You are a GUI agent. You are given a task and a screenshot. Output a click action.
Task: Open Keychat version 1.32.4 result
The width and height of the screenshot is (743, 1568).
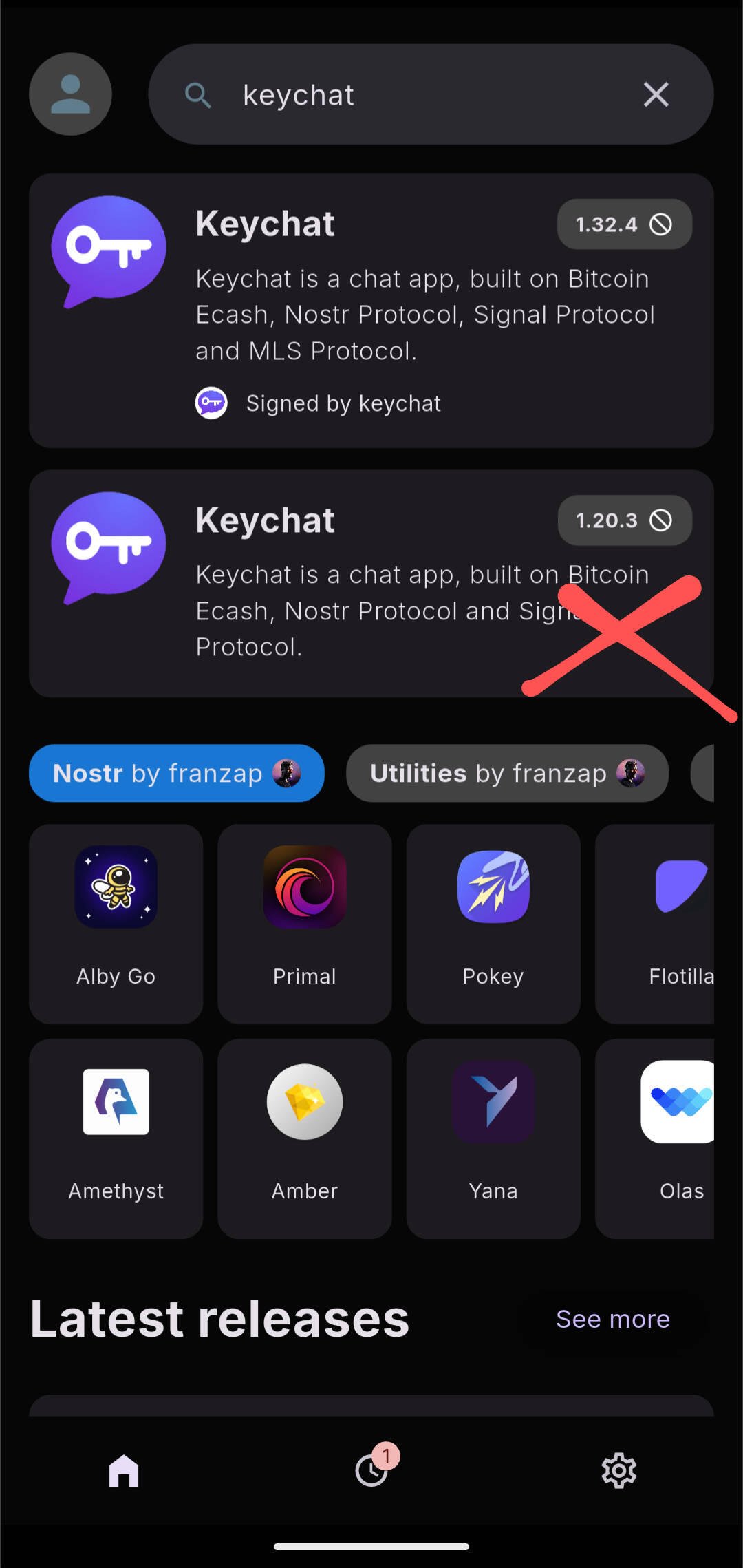click(371, 310)
